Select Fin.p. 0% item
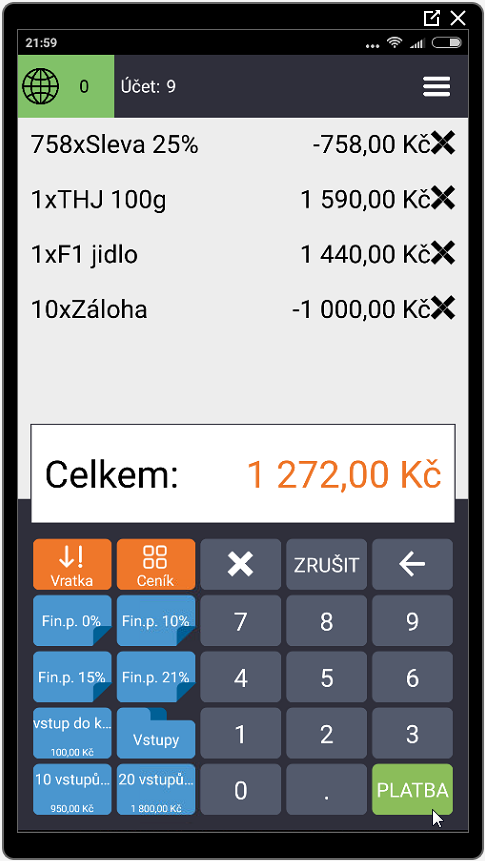The image size is (485, 861). 72,620
